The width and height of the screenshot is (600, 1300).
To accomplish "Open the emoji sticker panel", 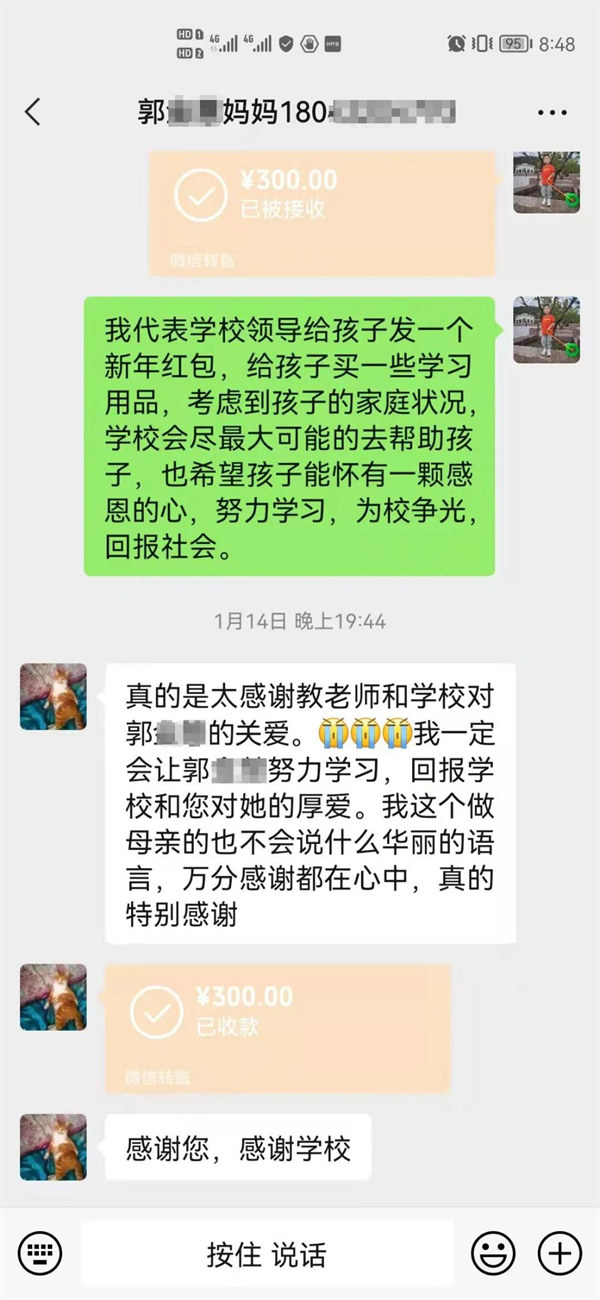I will 493,1252.
